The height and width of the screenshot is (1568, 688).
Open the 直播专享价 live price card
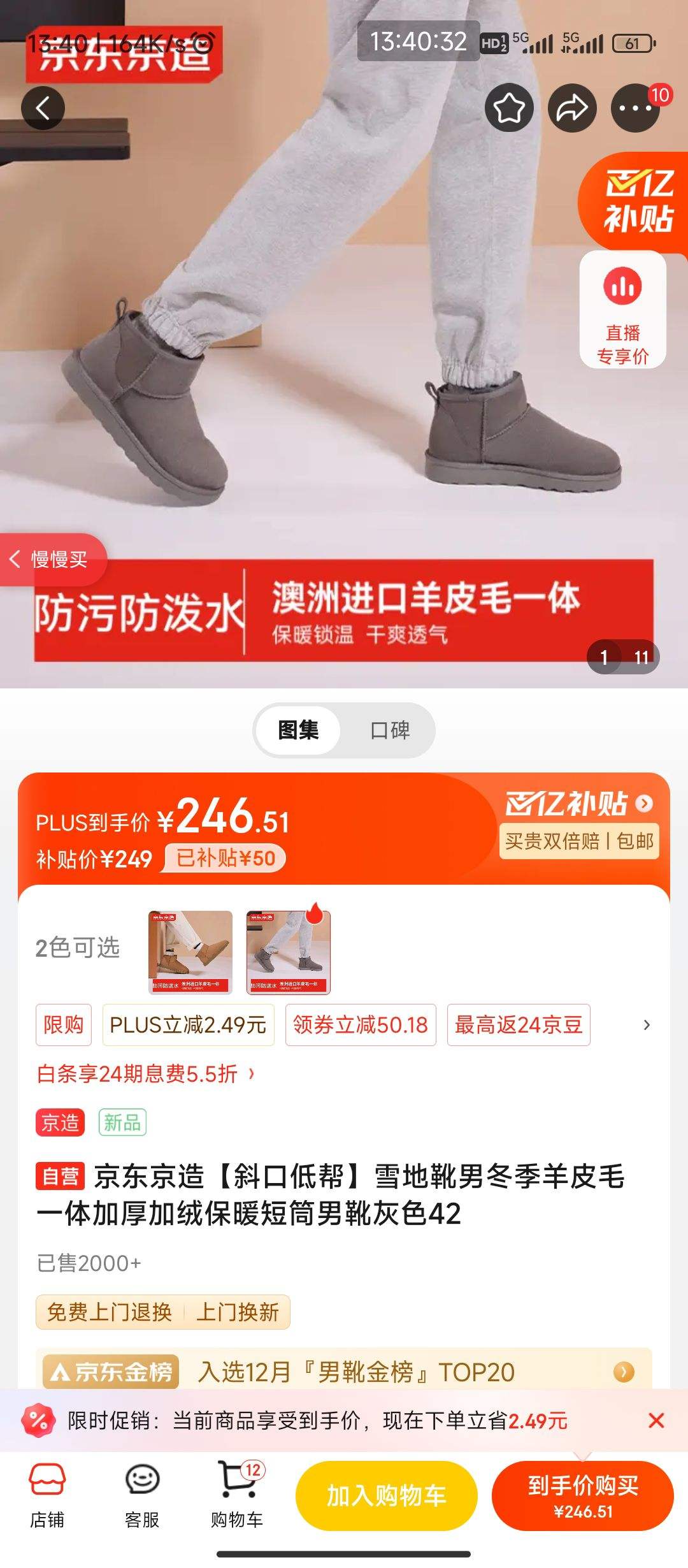pyautogui.click(x=622, y=310)
